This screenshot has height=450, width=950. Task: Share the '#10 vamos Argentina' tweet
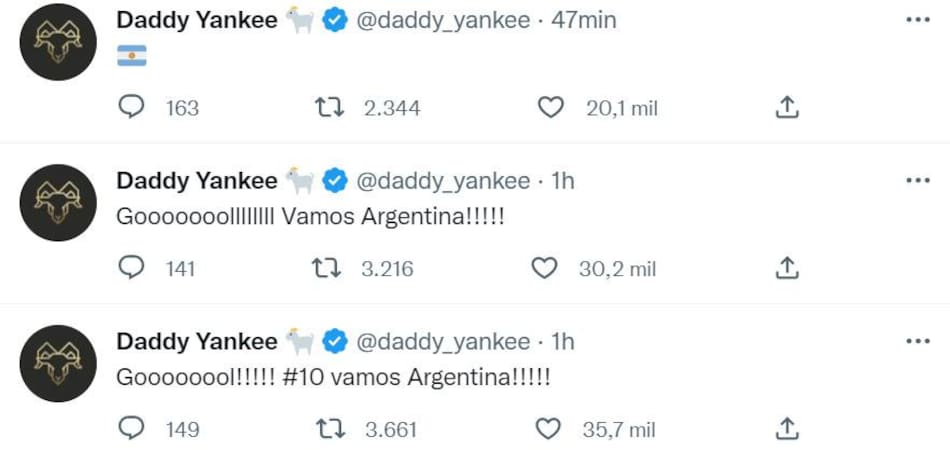point(787,429)
